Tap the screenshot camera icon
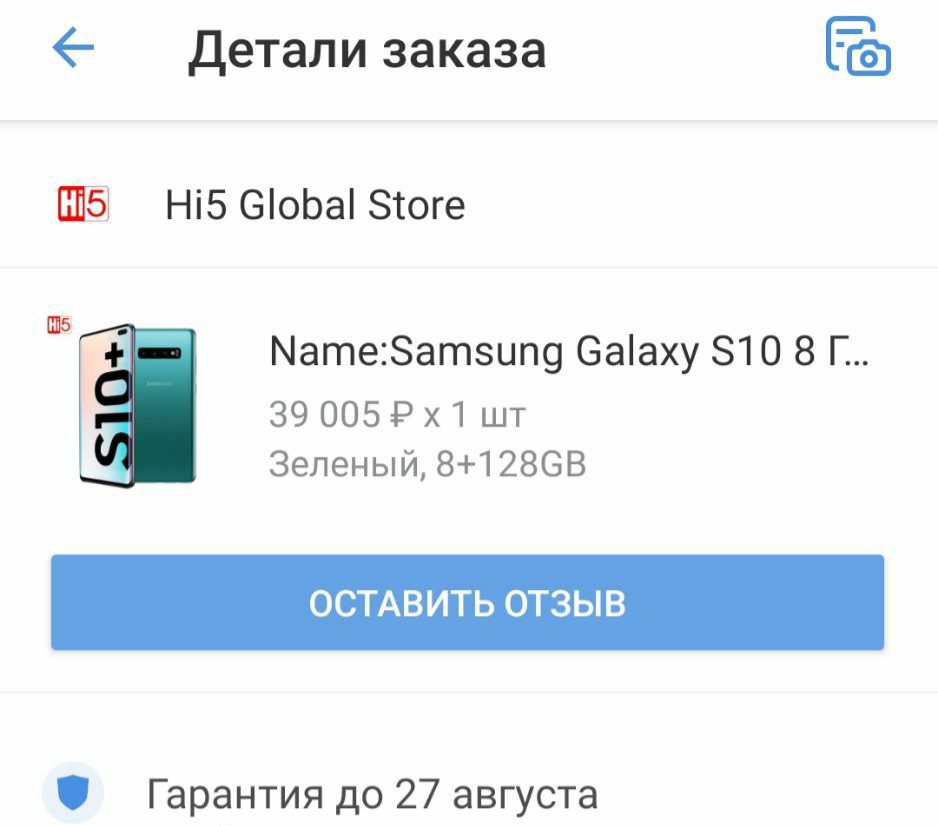The width and height of the screenshot is (938, 826). click(x=857, y=47)
